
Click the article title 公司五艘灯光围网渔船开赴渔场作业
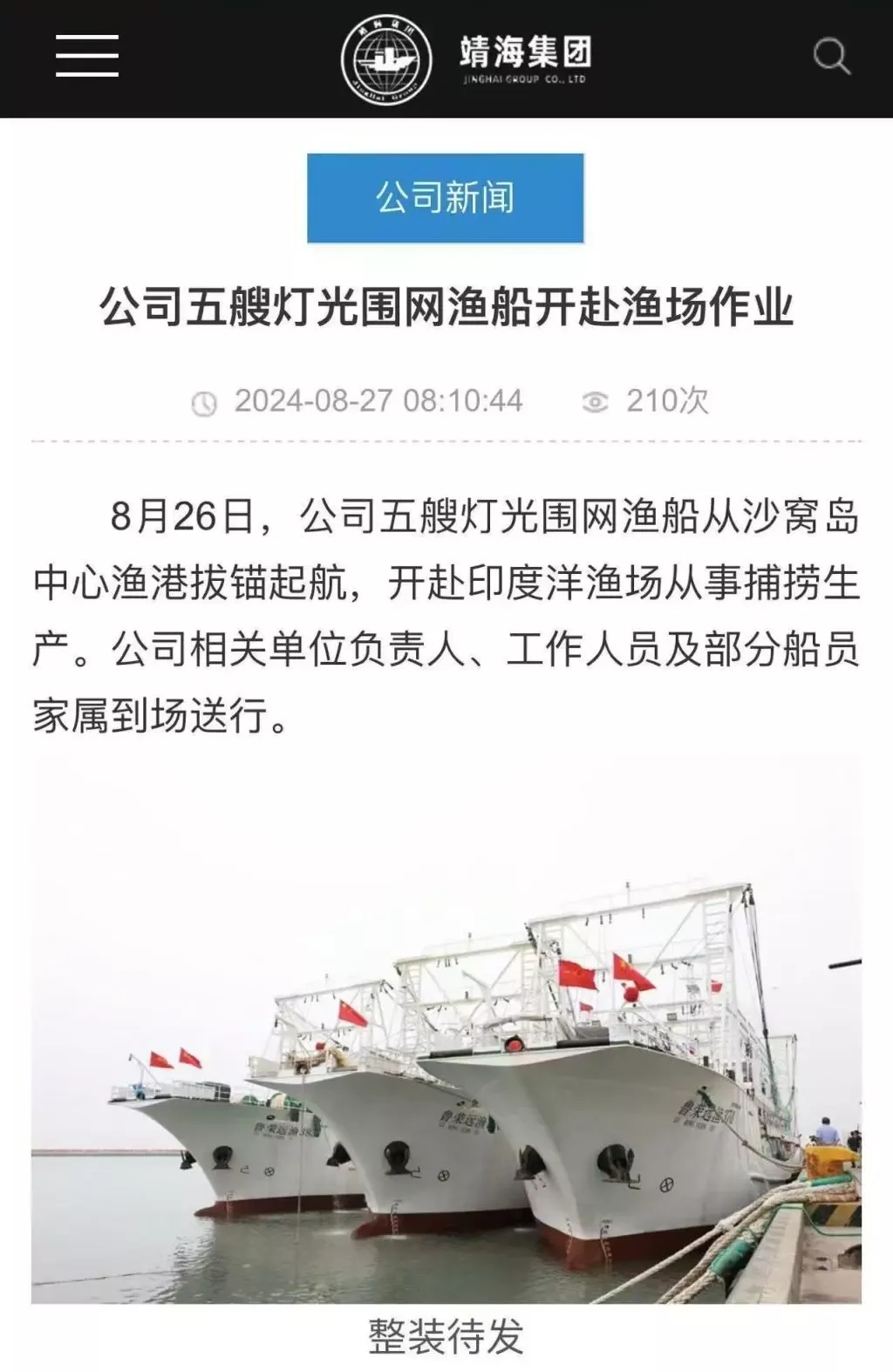tap(446, 307)
